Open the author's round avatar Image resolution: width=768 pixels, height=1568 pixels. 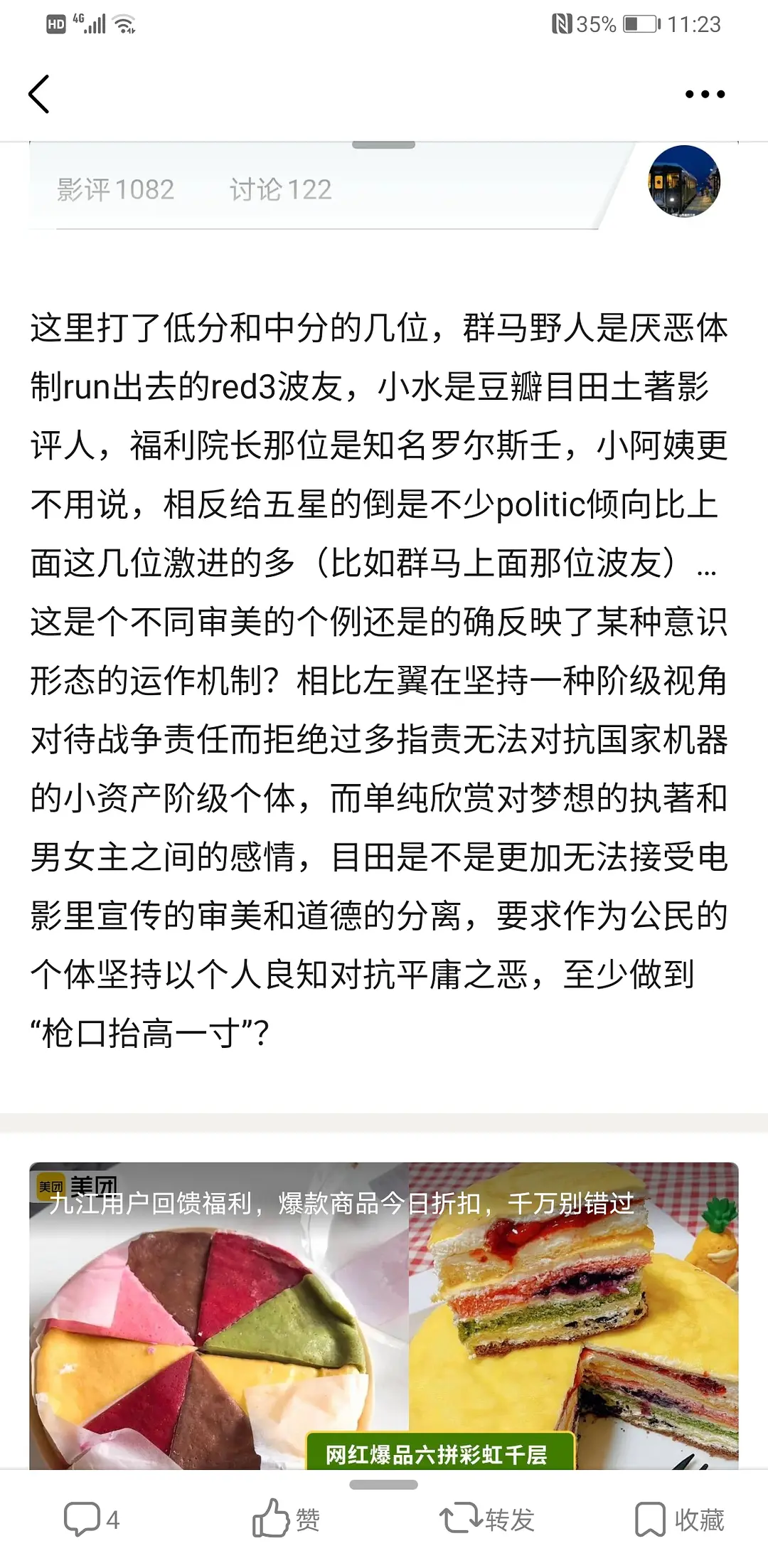684,181
